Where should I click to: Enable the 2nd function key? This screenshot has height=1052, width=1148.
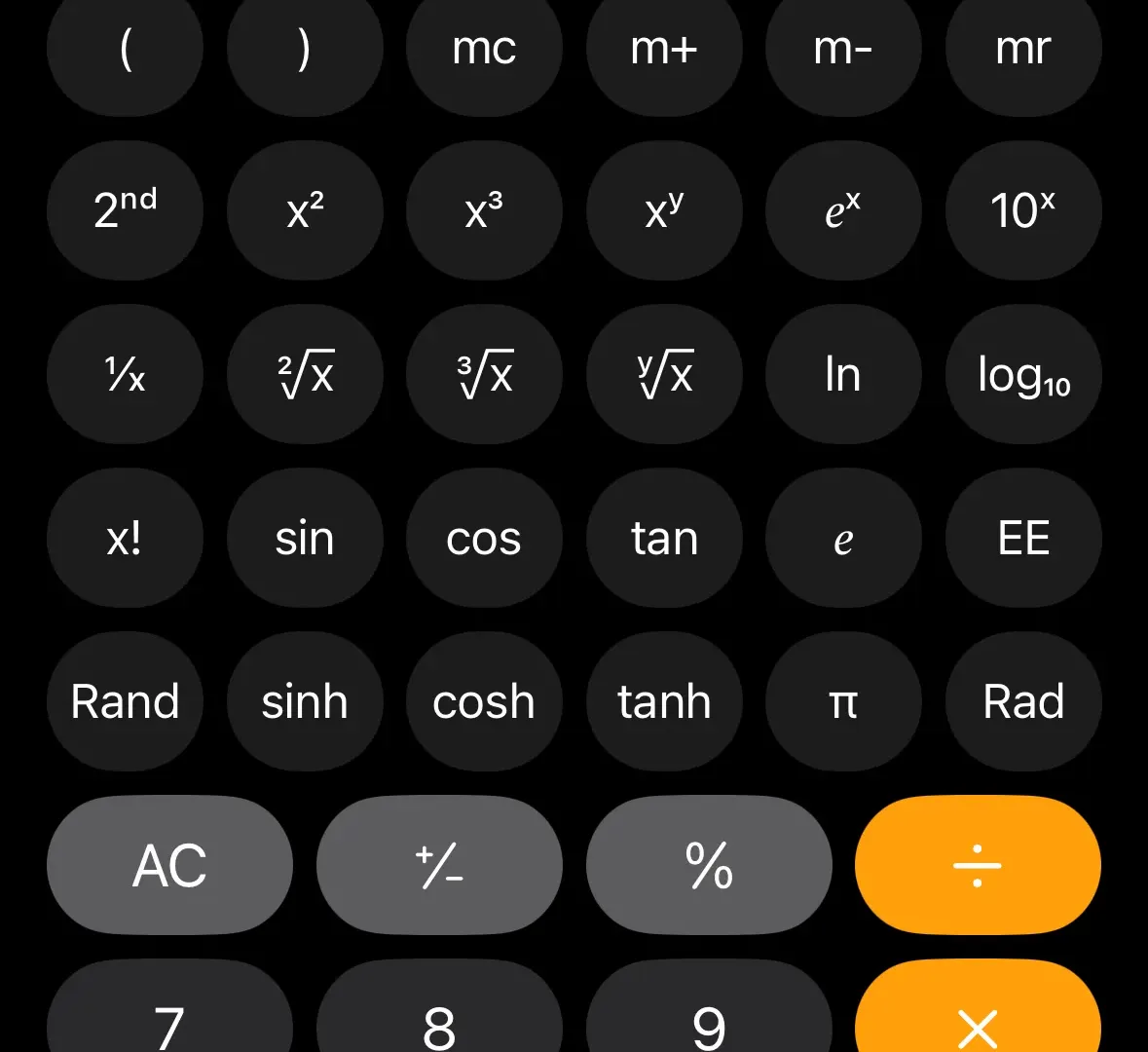point(125,210)
